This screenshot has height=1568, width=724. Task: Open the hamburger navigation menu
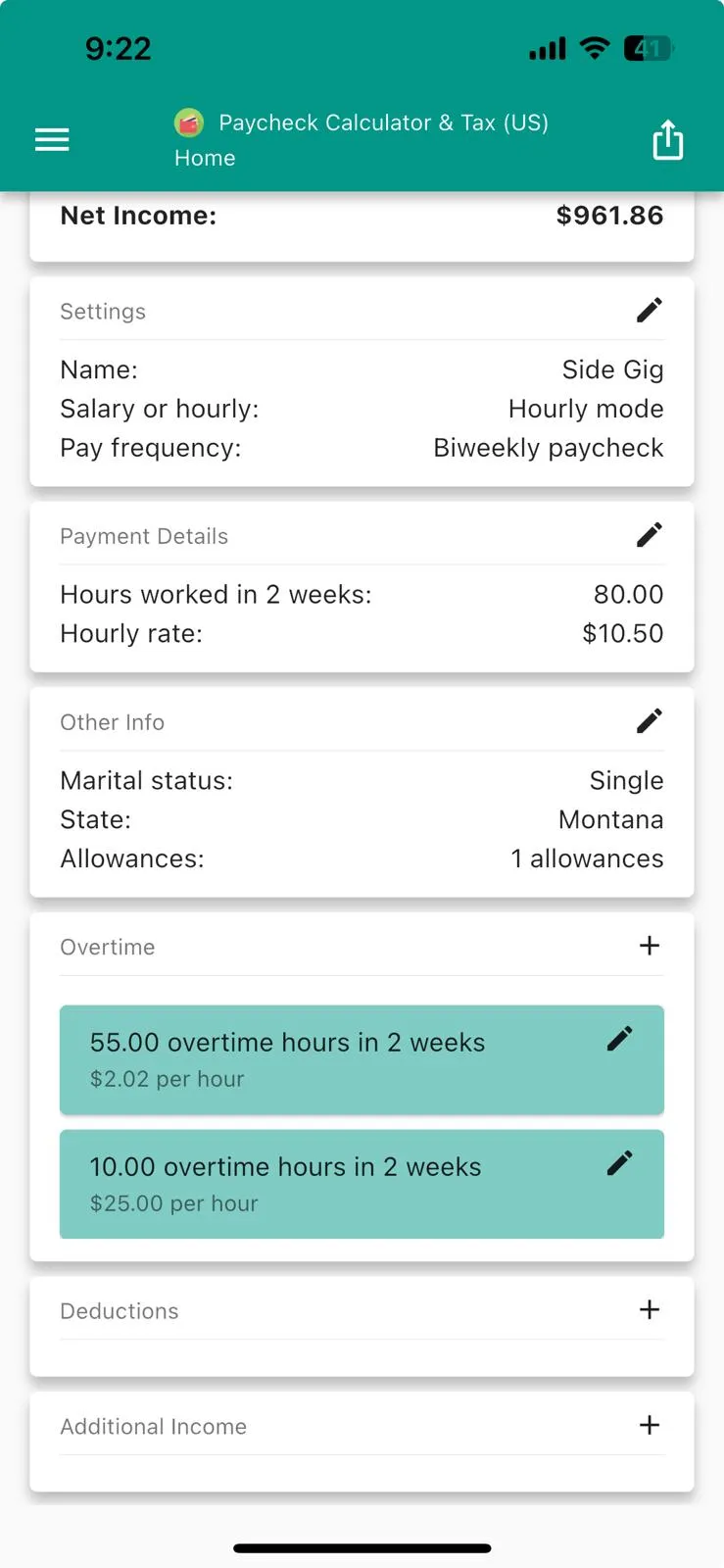(52, 139)
